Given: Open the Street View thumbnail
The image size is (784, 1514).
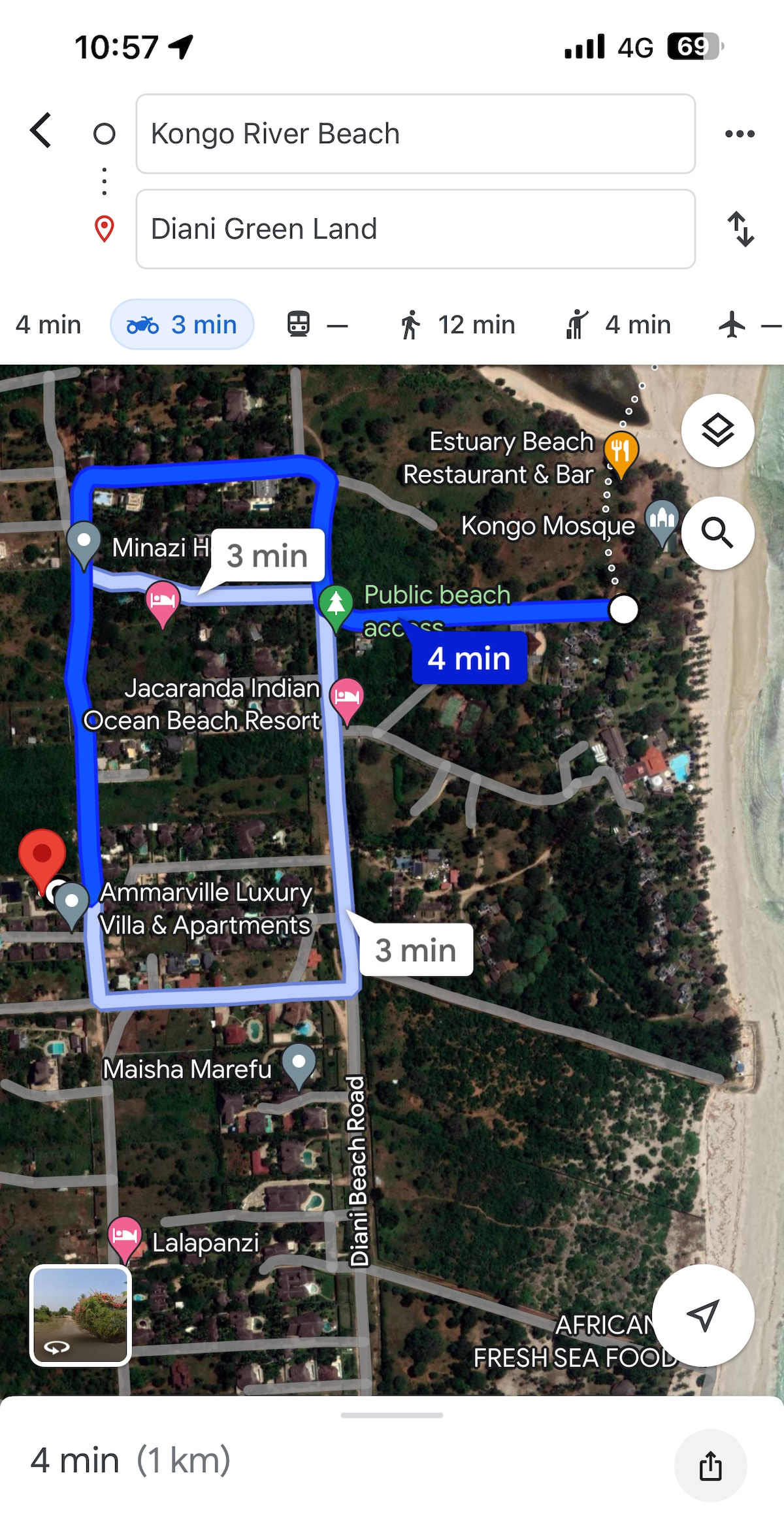Looking at the screenshot, I should [x=80, y=1315].
